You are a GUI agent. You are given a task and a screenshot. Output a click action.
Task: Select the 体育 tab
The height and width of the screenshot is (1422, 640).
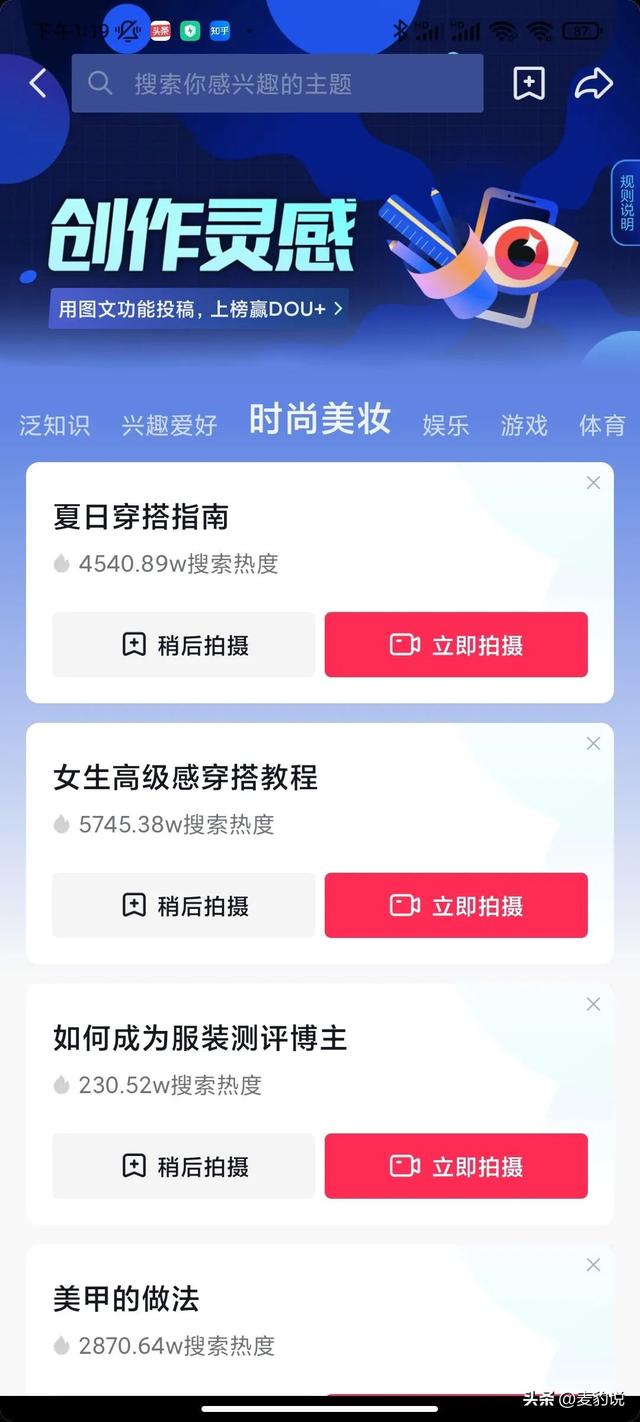(x=602, y=425)
